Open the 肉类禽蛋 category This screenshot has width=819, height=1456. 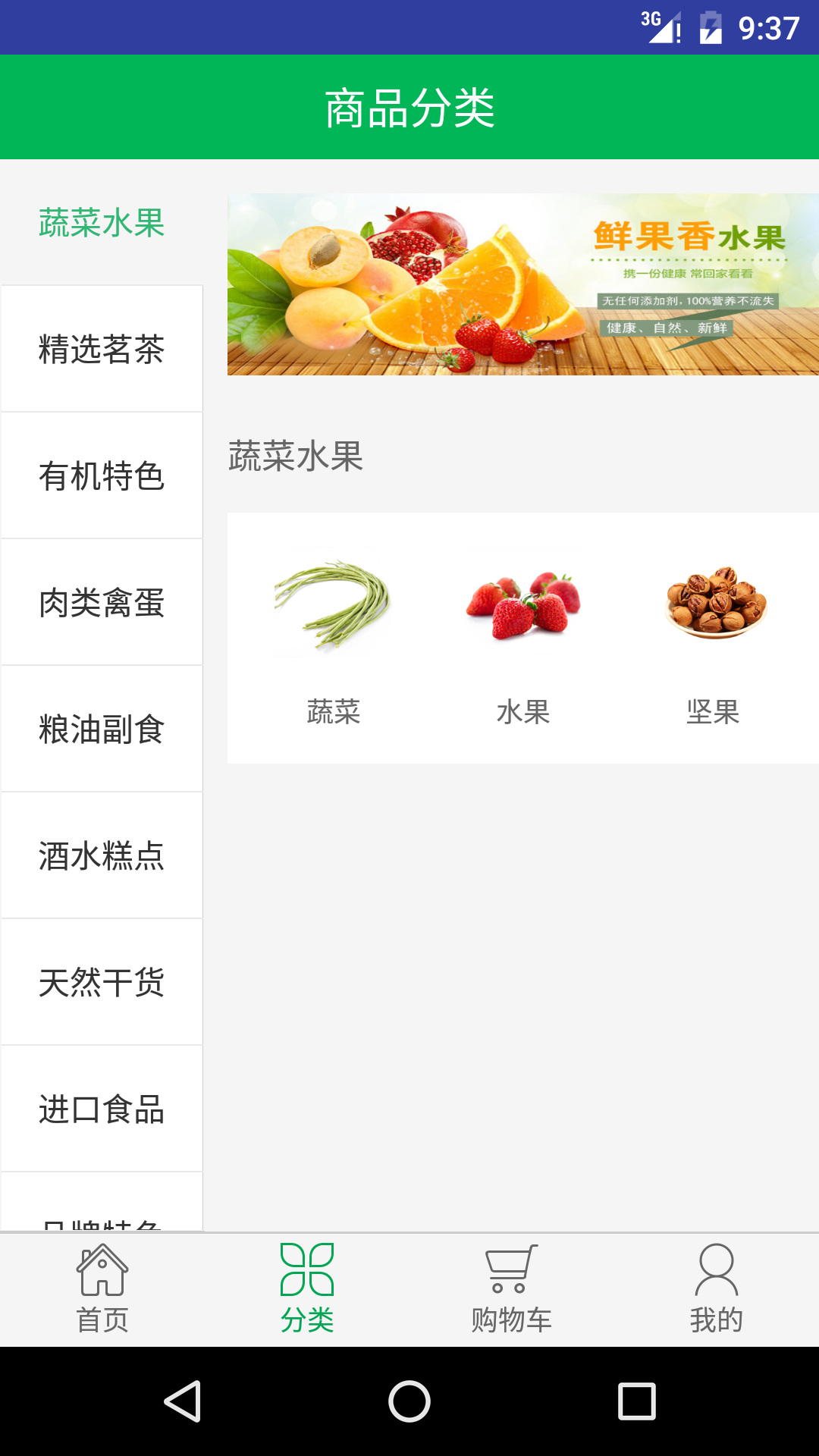tap(102, 603)
